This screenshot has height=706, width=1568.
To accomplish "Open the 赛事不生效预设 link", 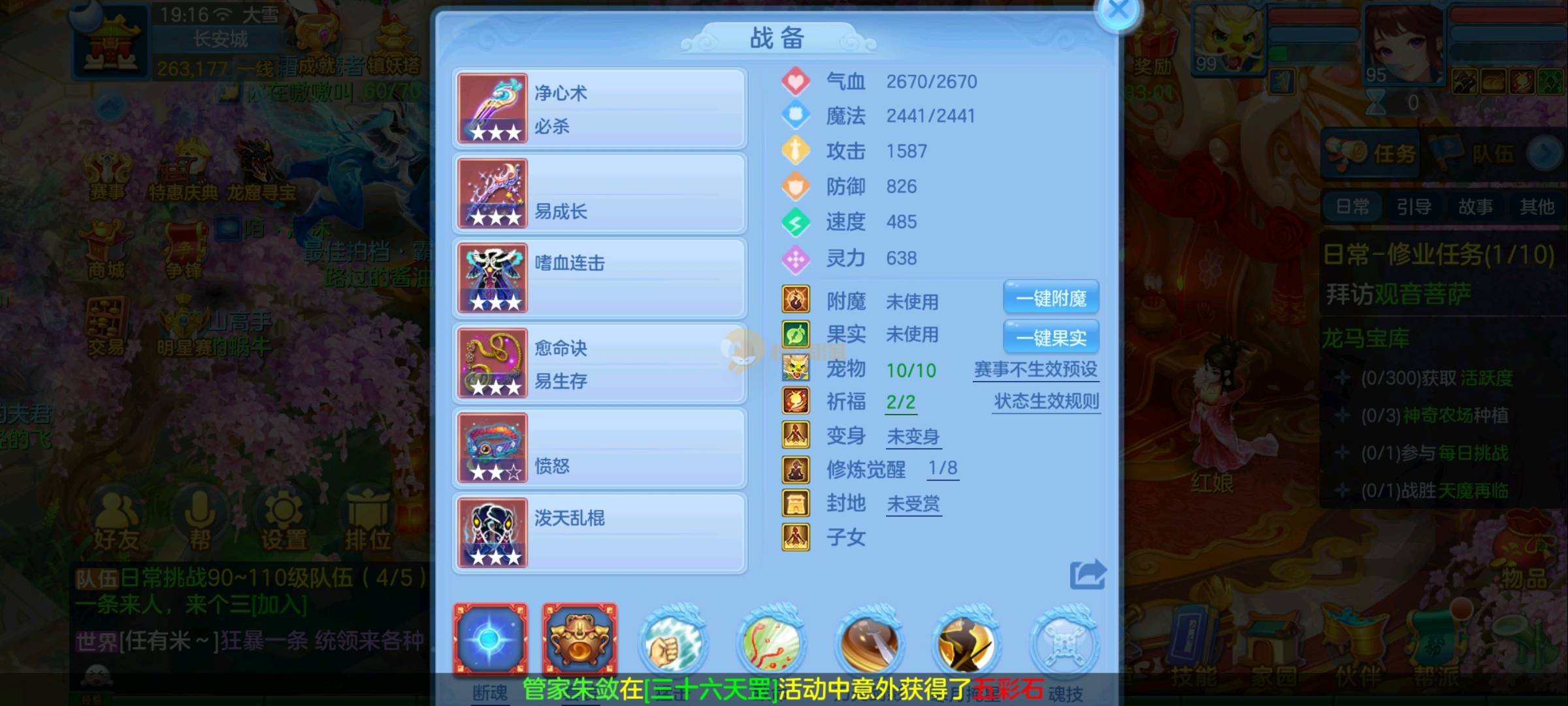I will [x=1036, y=370].
